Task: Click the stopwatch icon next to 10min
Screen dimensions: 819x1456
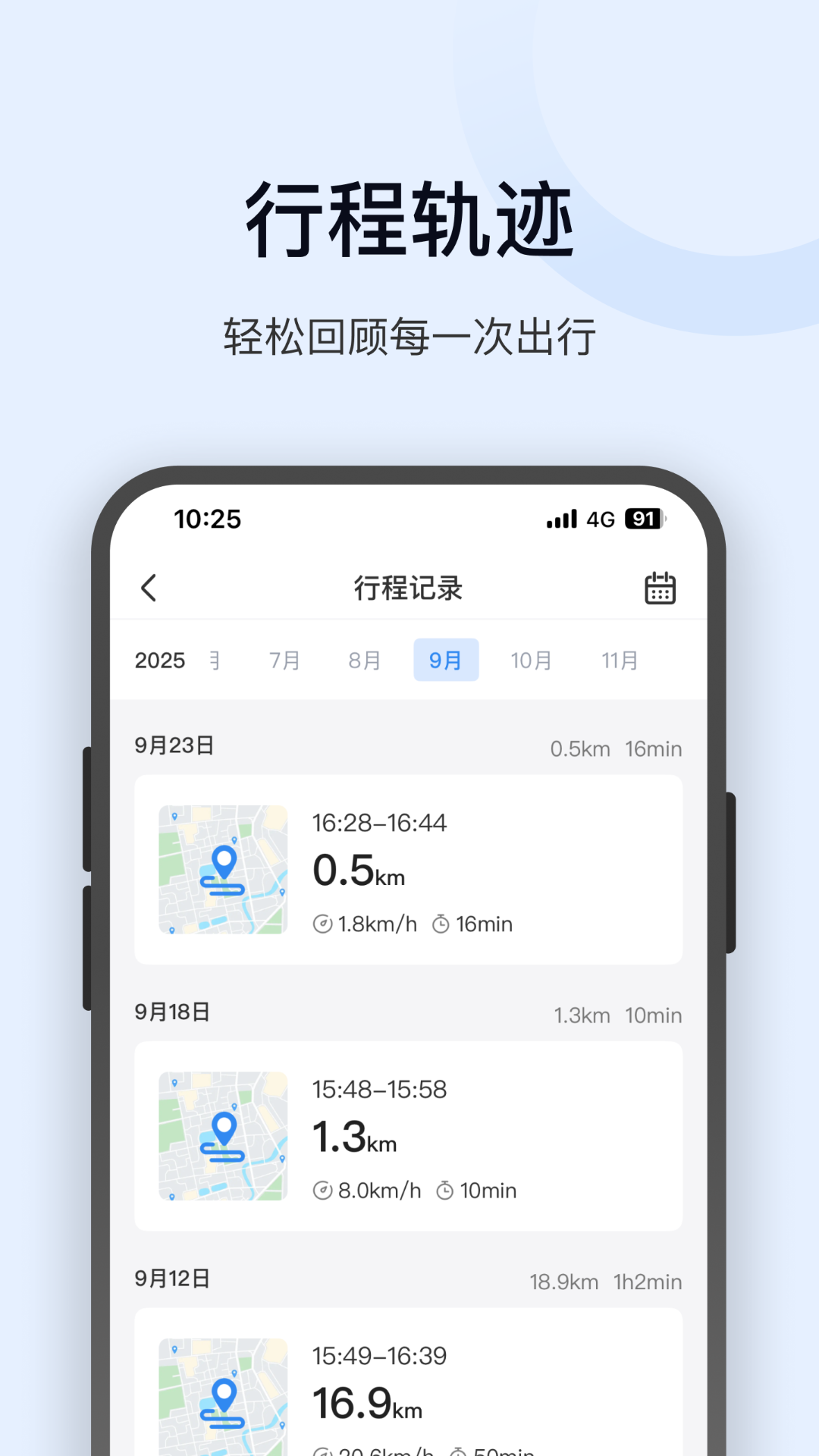Action: (x=447, y=1191)
